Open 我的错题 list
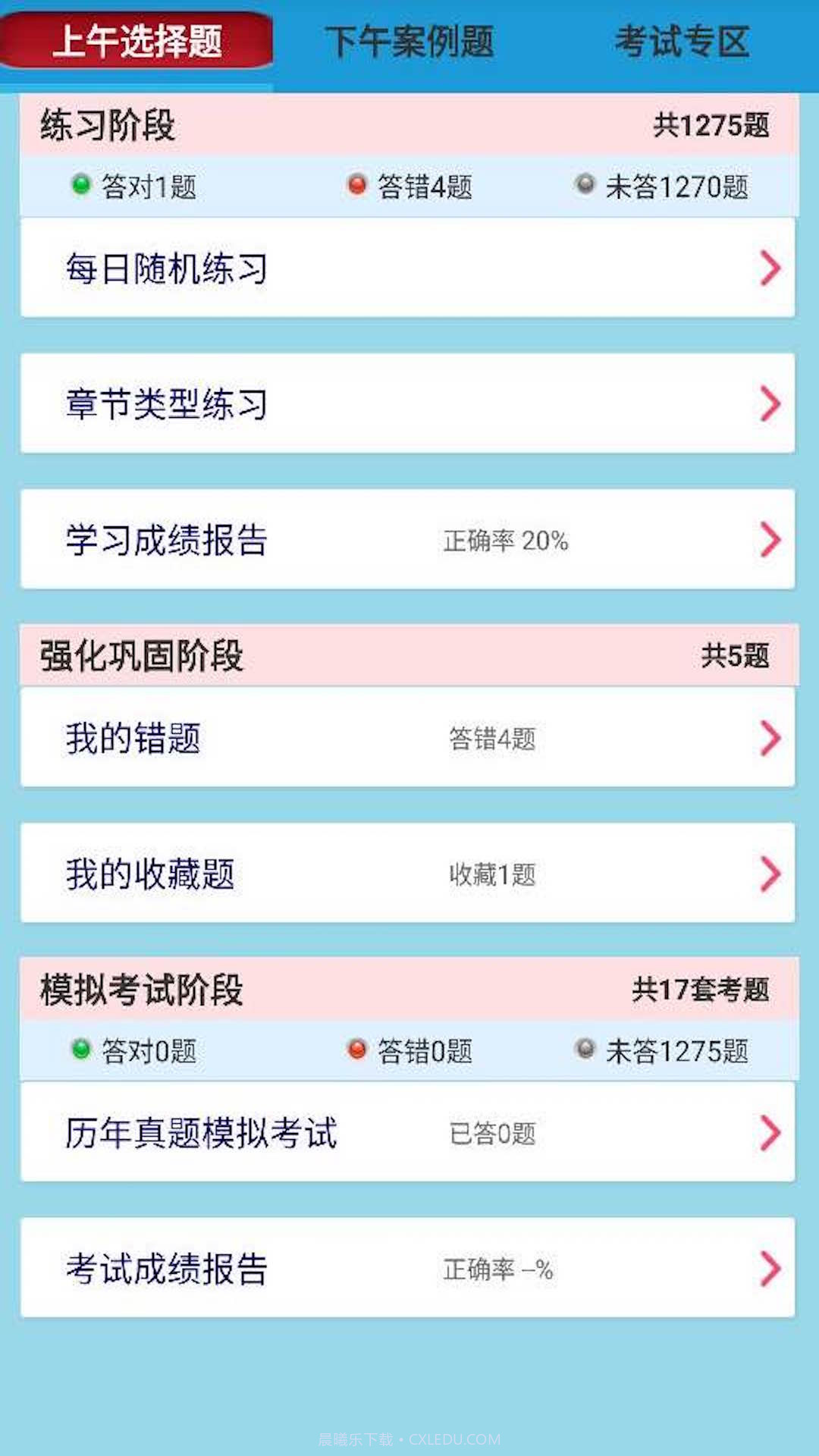The image size is (819, 1456). (408, 737)
